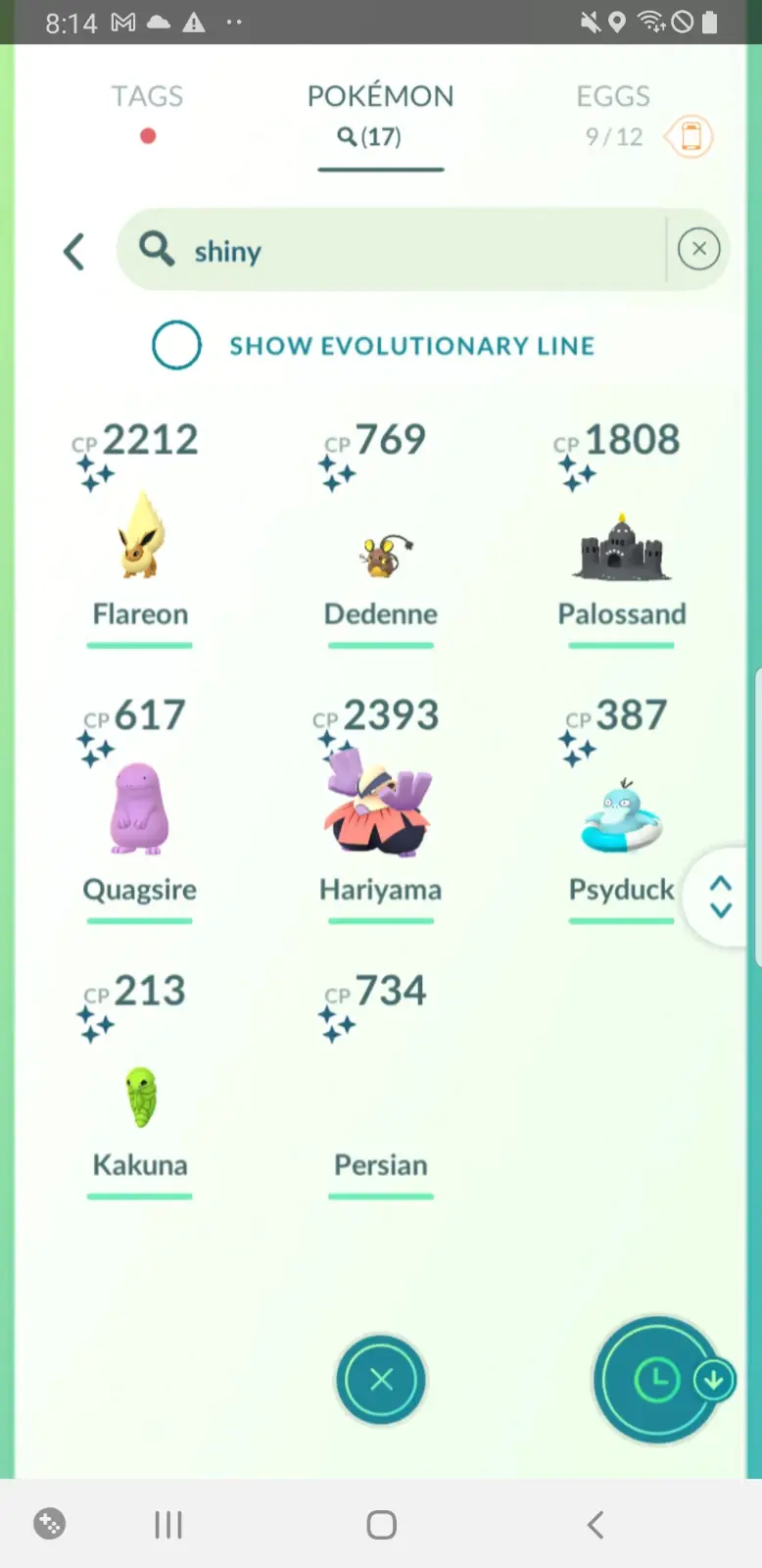Open the egg incubator icon

tap(690, 136)
